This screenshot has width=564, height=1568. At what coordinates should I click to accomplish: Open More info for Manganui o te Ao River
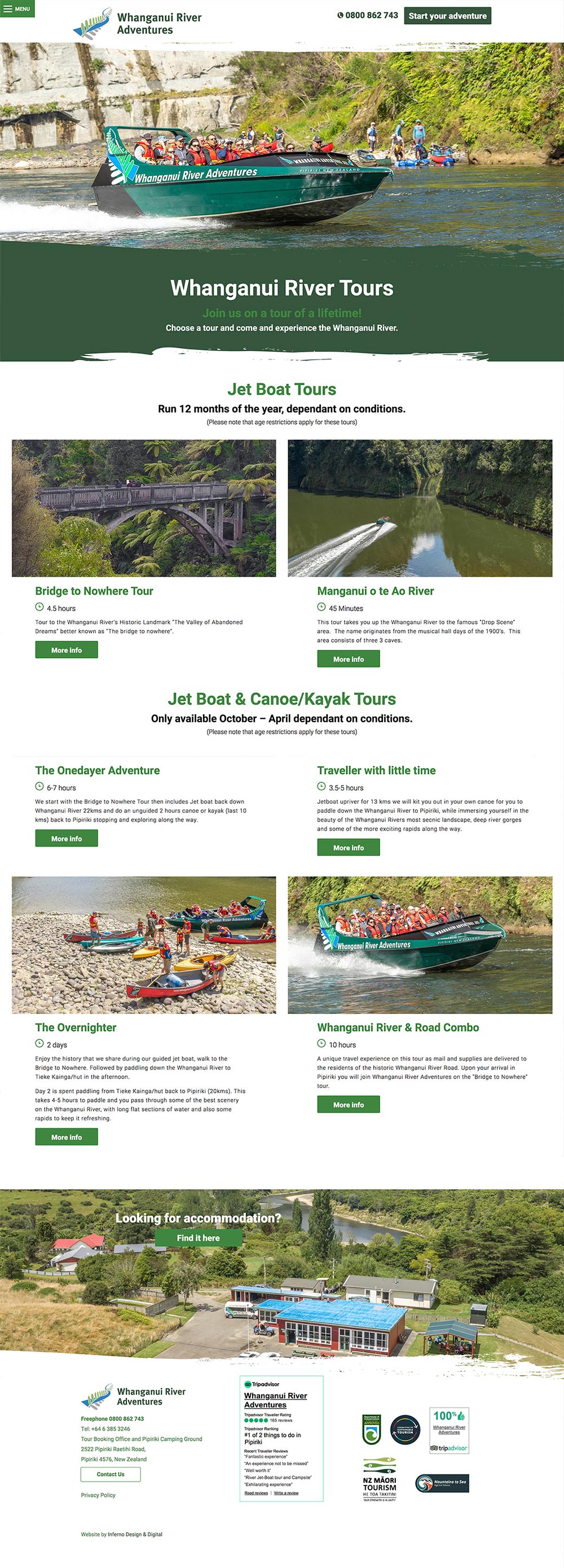point(349,659)
